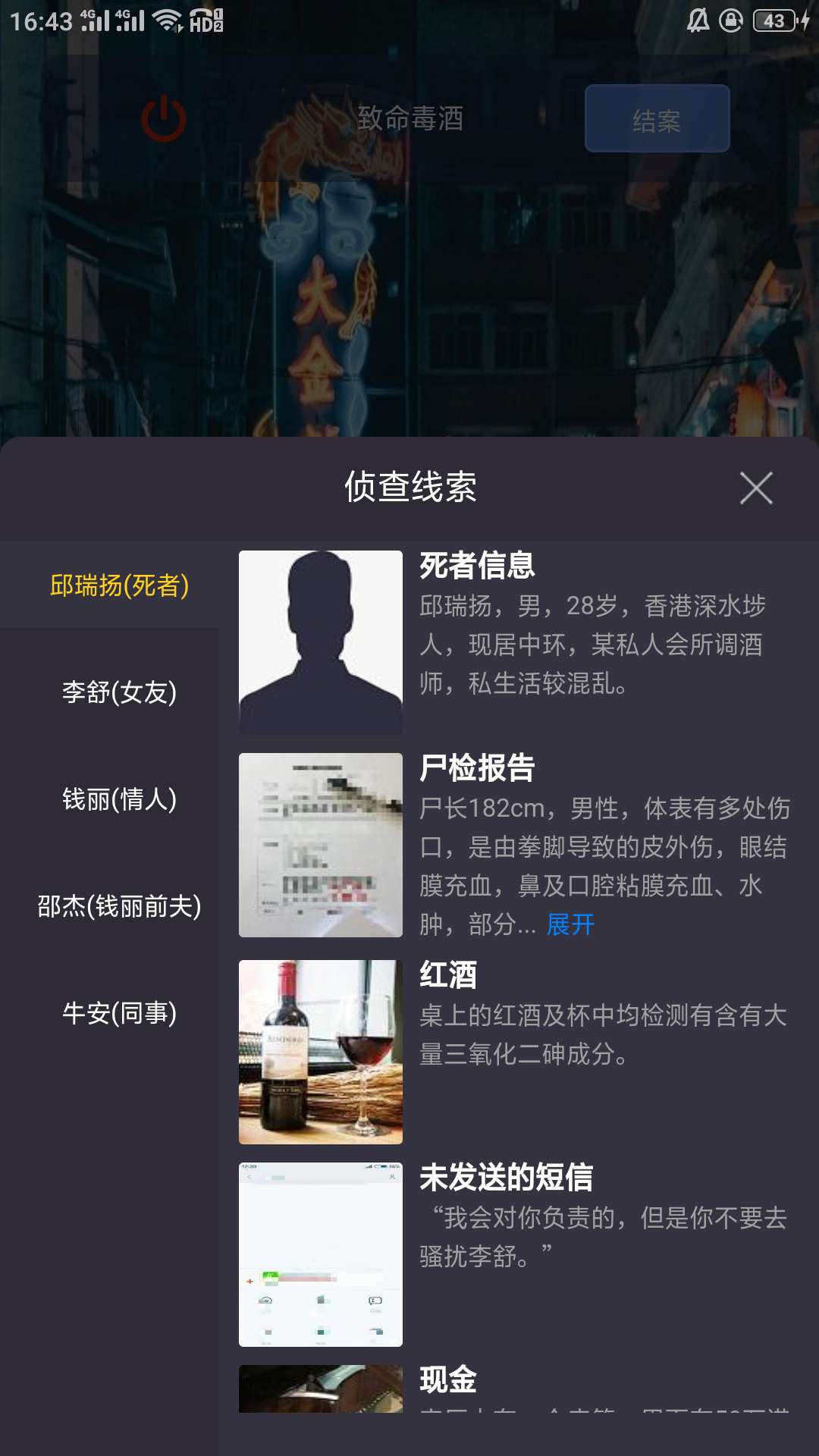Open 钱丽(情人) clue tab
This screenshot has width=819, height=1456.
[119, 799]
